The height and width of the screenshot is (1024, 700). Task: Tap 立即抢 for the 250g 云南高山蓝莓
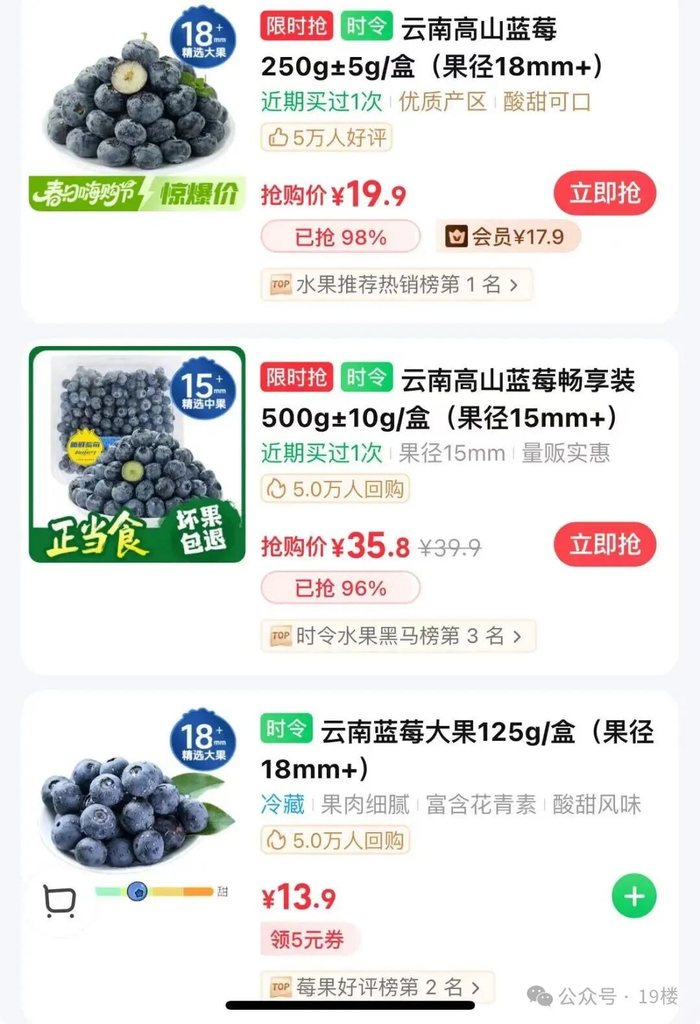[x=604, y=193]
